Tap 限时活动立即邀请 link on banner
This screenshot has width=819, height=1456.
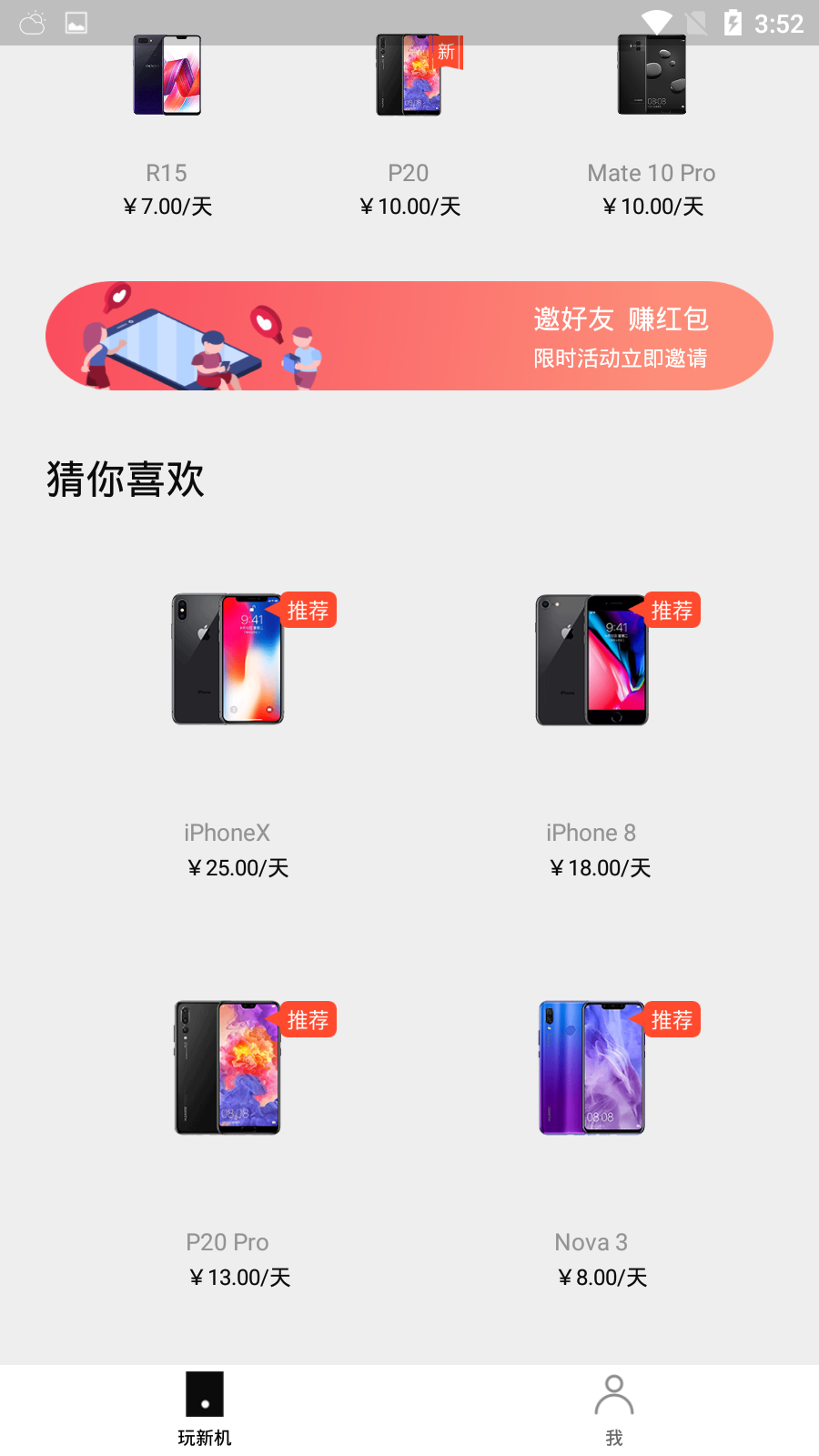[622, 360]
